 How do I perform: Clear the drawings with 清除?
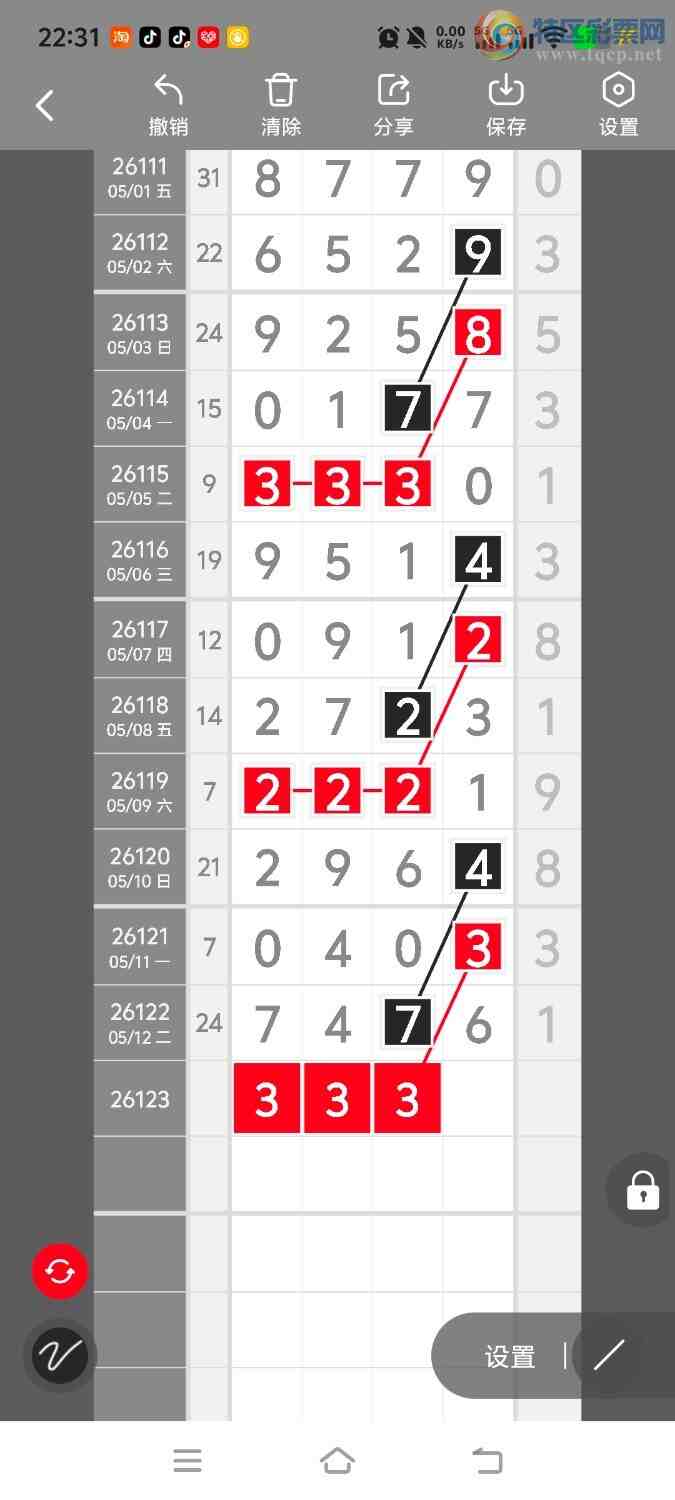pyautogui.click(x=281, y=105)
